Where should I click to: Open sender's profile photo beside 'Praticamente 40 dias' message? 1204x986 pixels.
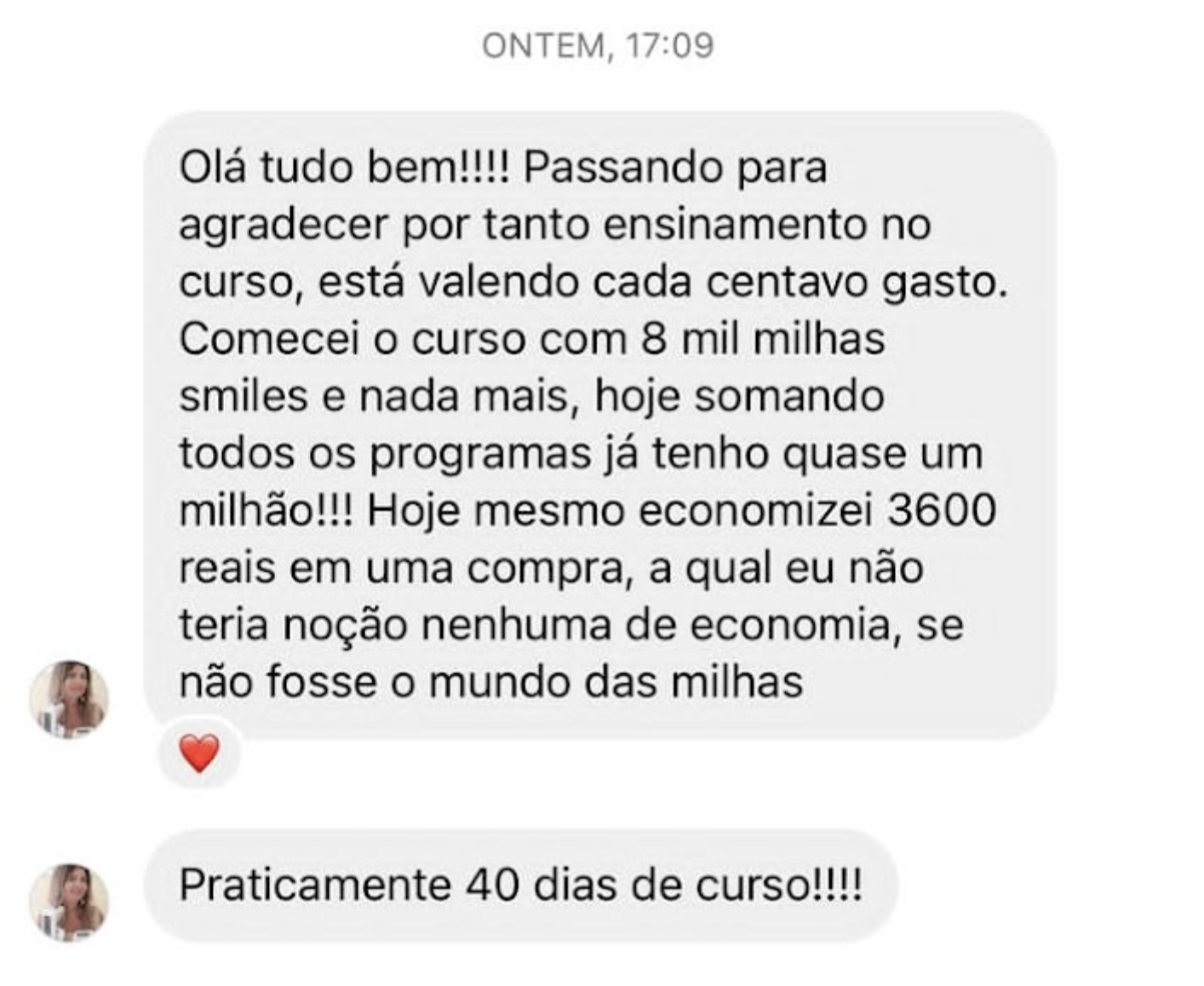pyautogui.click(x=69, y=902)
